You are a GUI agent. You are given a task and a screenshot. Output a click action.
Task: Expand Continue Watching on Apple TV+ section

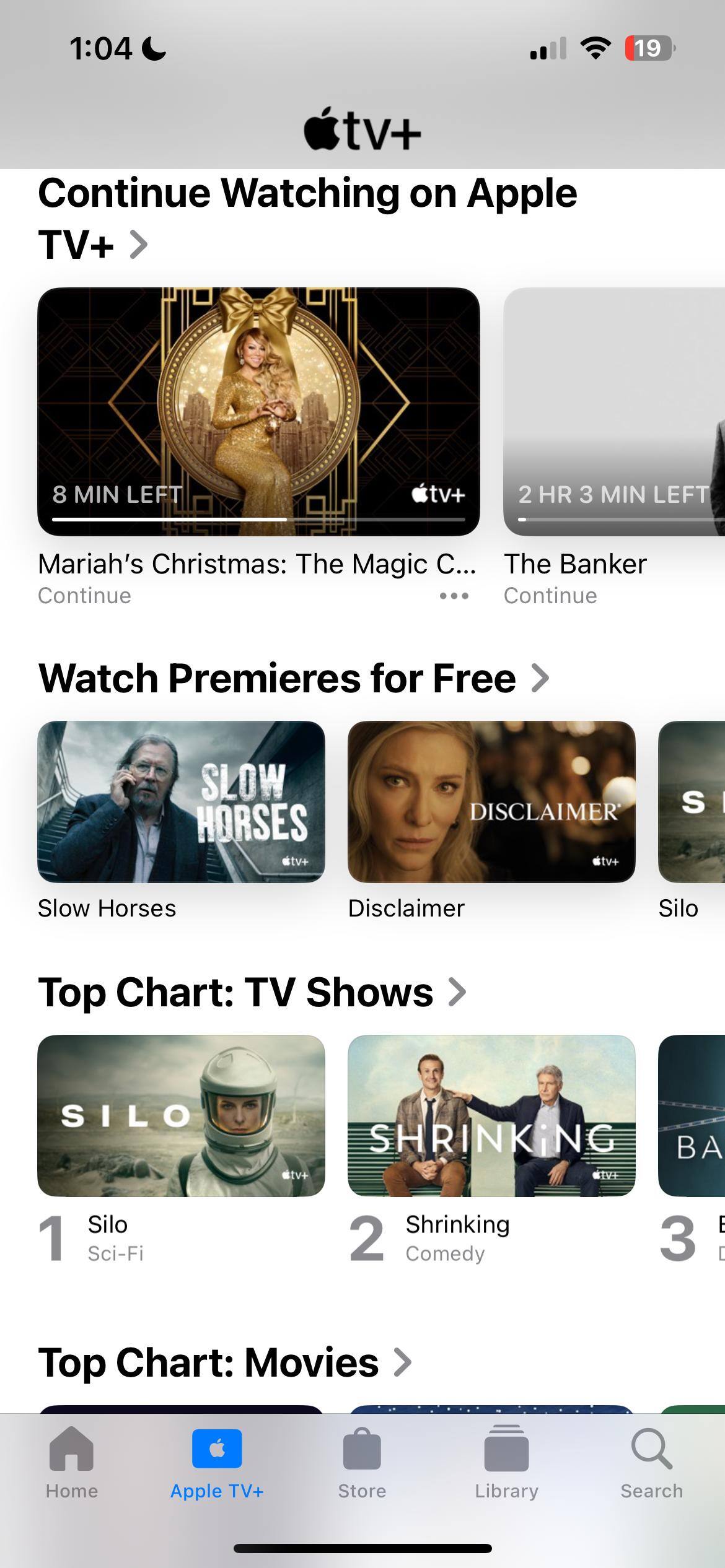coord(139,244)
